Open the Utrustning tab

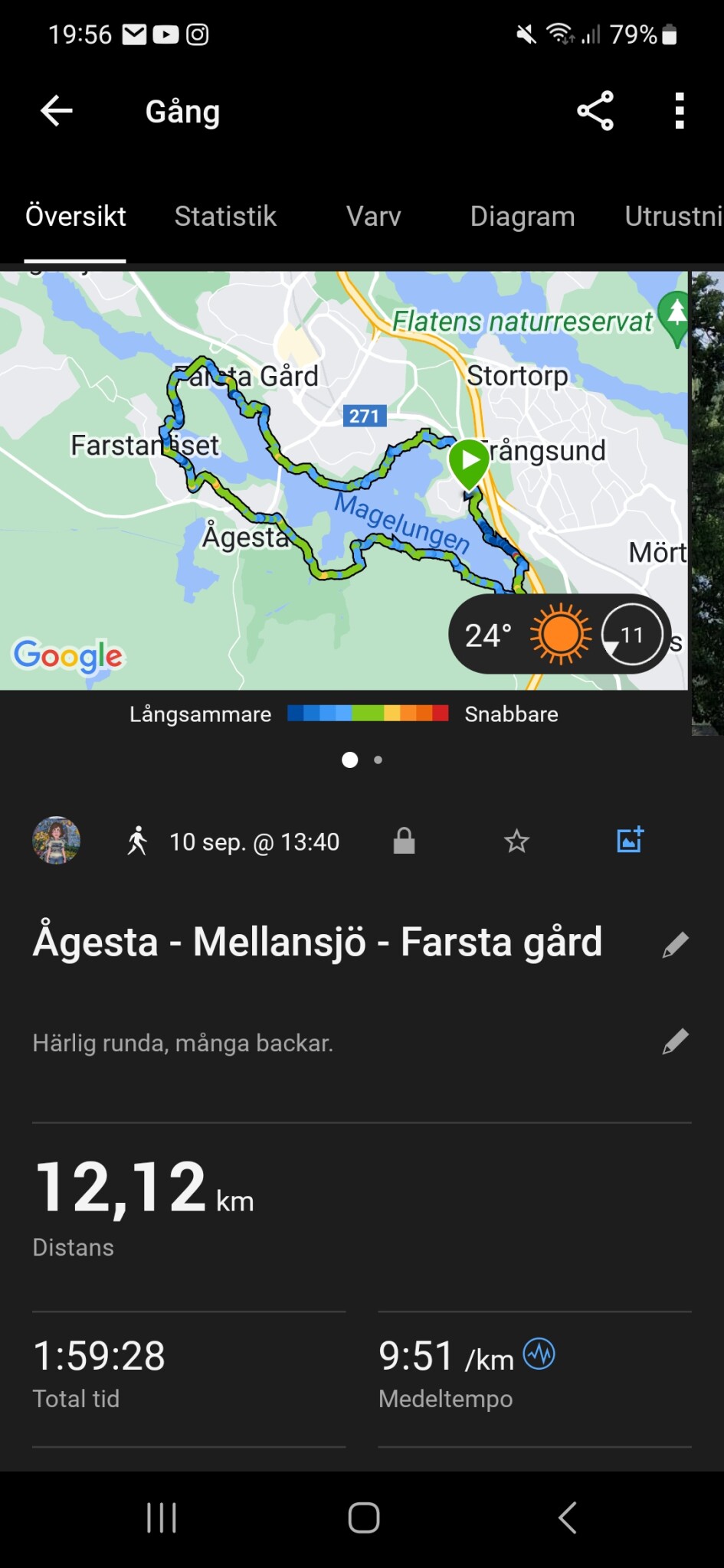click(x=673, y=217)
